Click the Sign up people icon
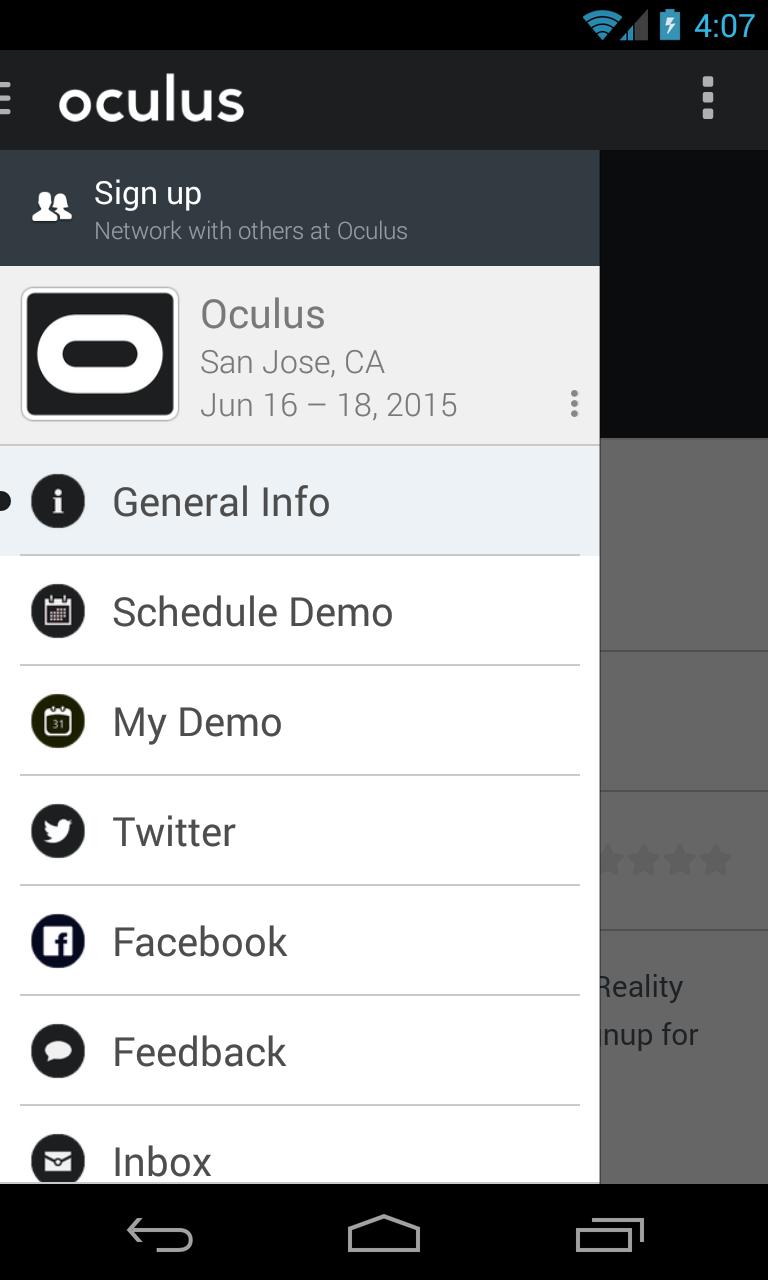The height and width of the screenshot is (1280, 768). [52, 206]
